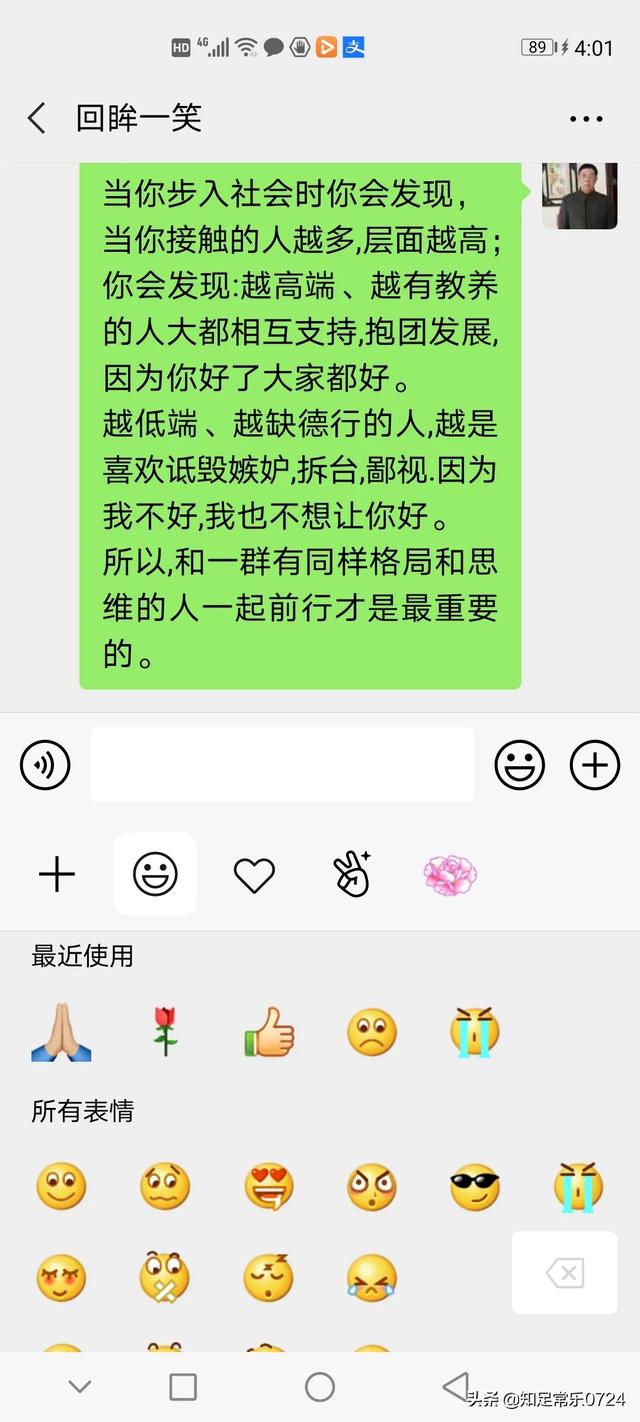640x1422 pixels.
Task: Pick the frowning face in recents
Action: coord(372,1033)
